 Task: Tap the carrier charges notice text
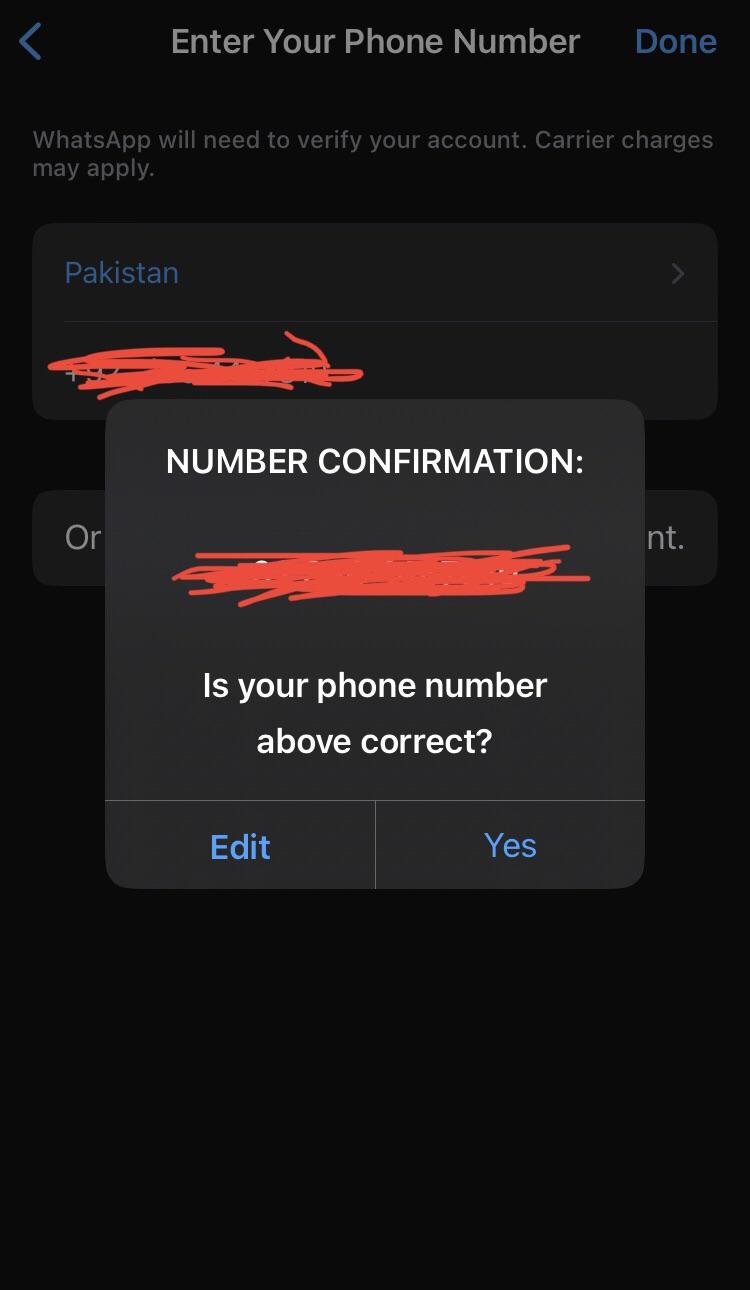[x=375, y=152]
